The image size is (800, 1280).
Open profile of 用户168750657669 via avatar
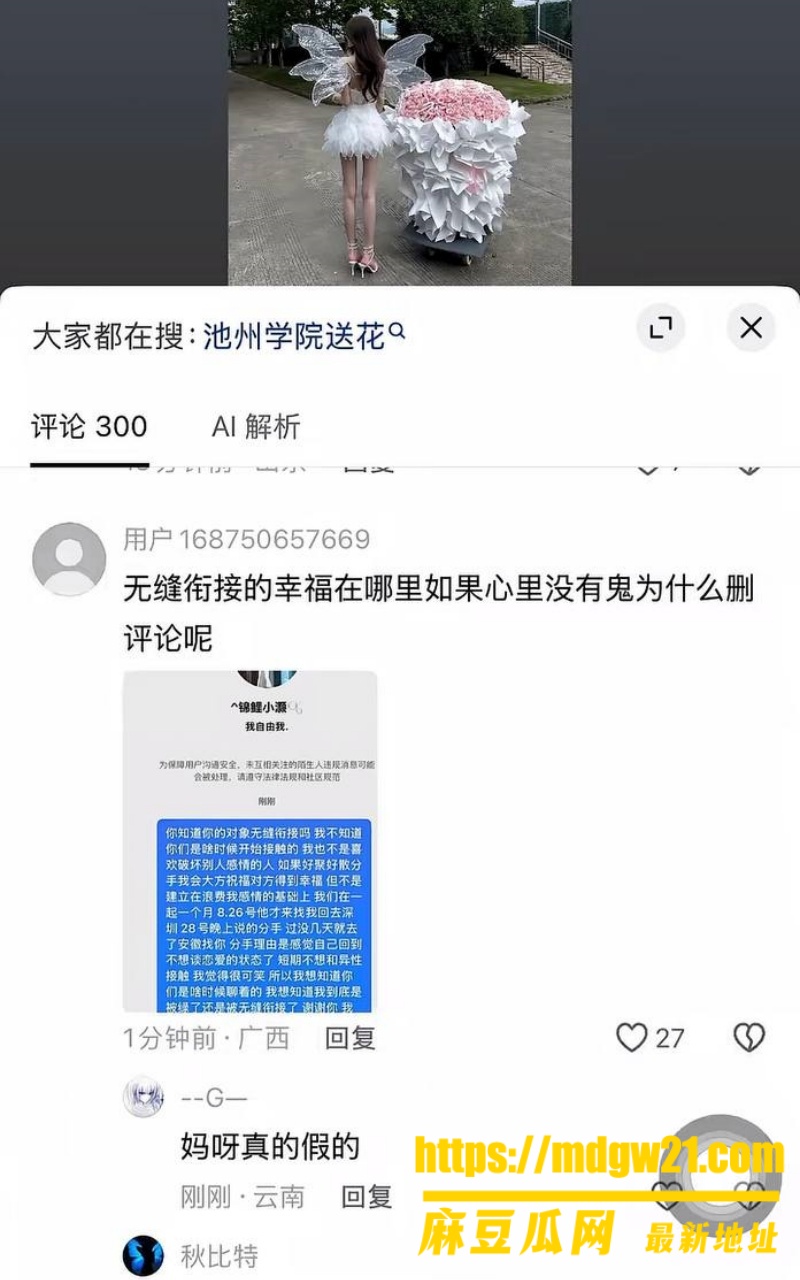coord(69,559)
